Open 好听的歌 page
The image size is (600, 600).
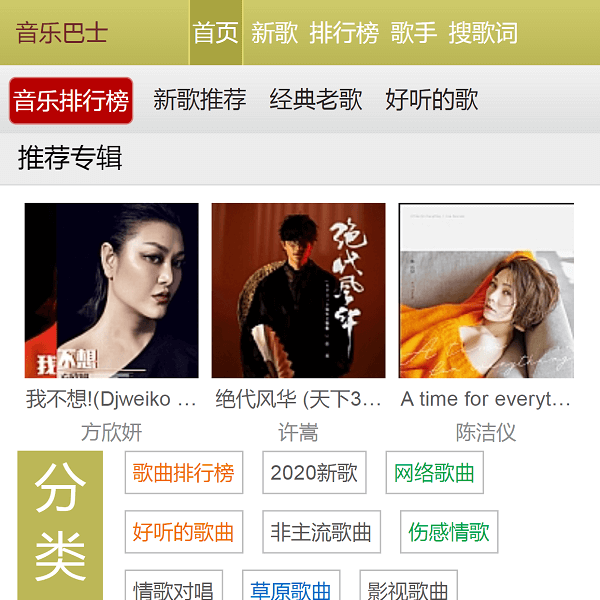431,100
